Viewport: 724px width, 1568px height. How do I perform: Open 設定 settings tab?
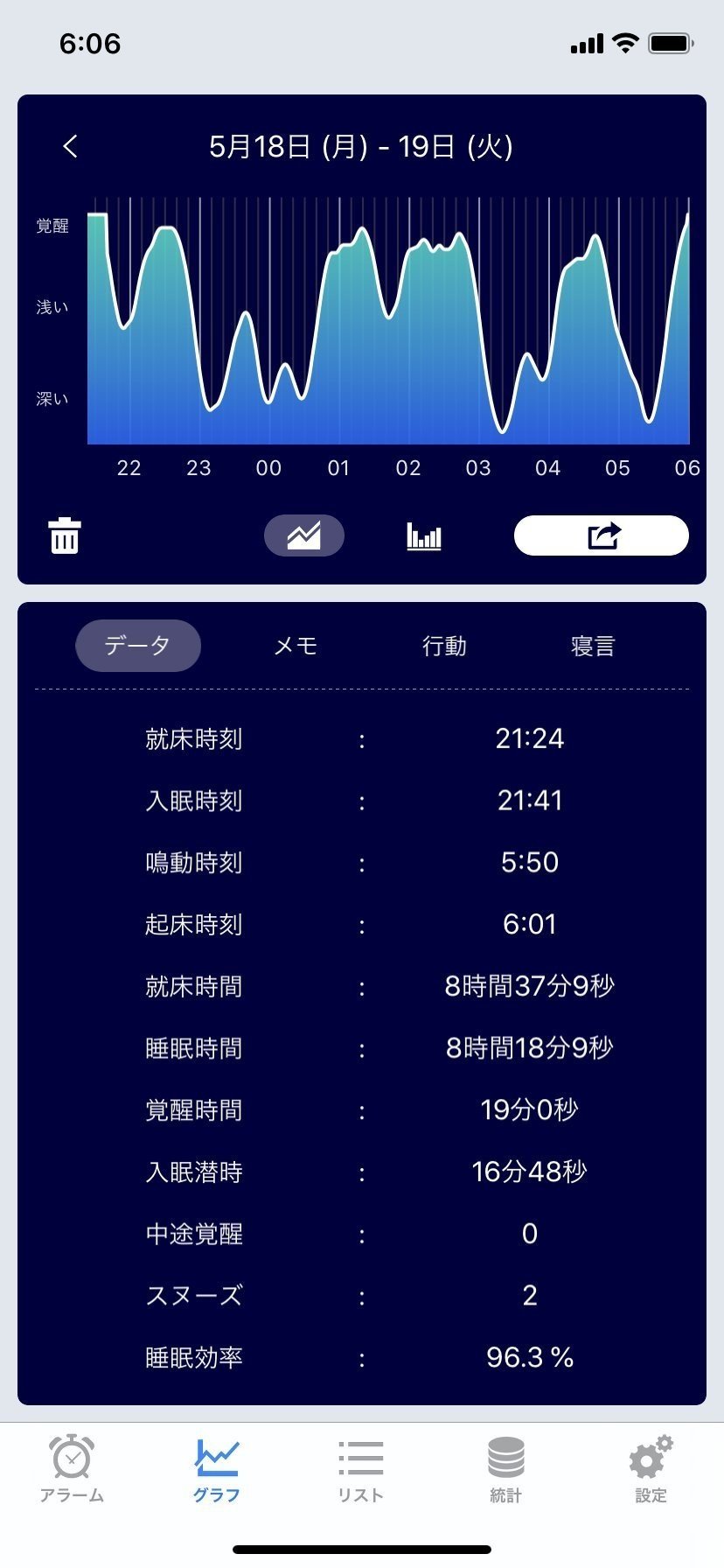pyautogui.click(x=651, y=1470)
